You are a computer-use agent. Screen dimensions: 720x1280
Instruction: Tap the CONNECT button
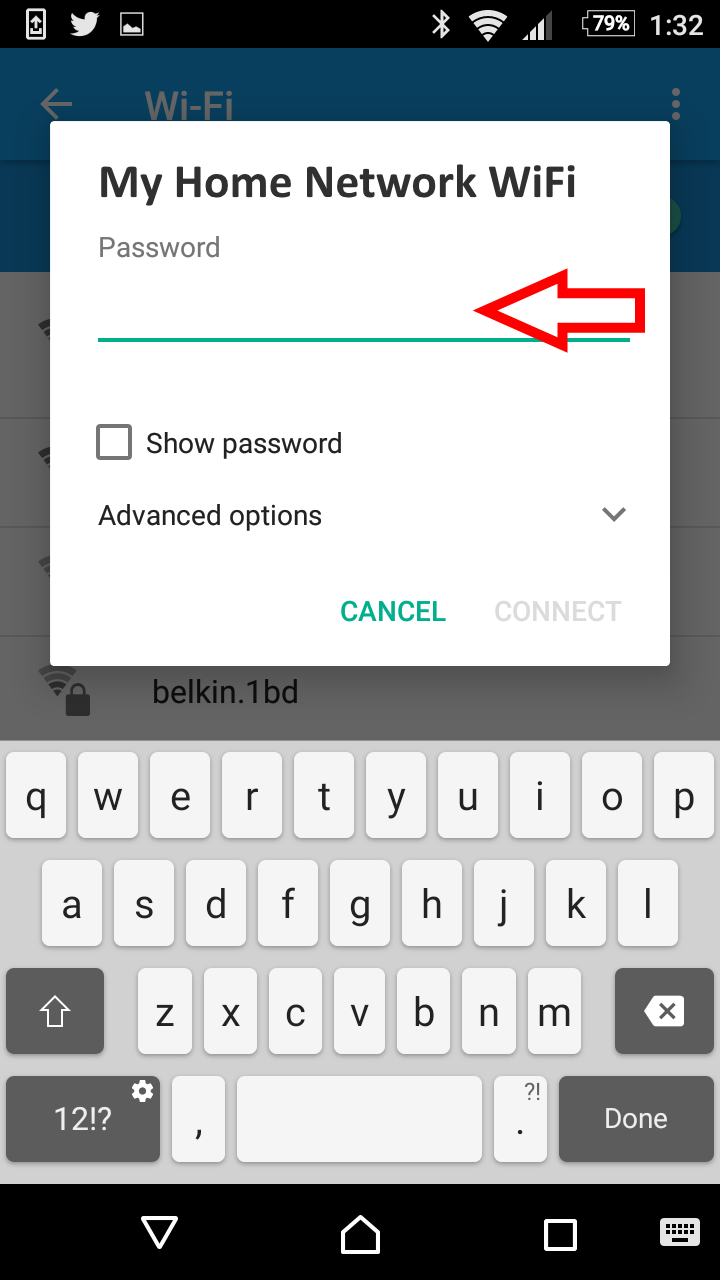[558, 611]
